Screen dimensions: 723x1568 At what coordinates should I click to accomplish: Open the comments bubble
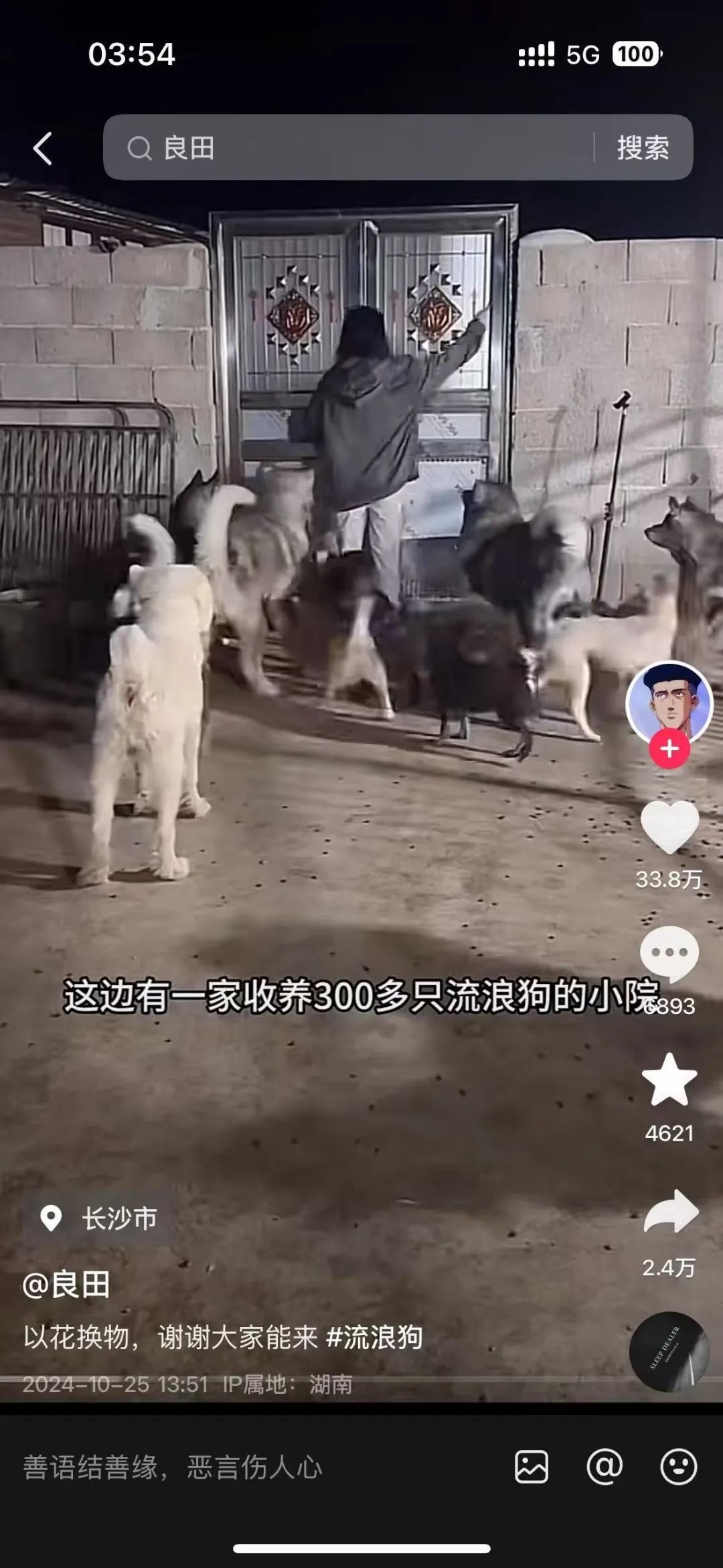click(669, 954)
